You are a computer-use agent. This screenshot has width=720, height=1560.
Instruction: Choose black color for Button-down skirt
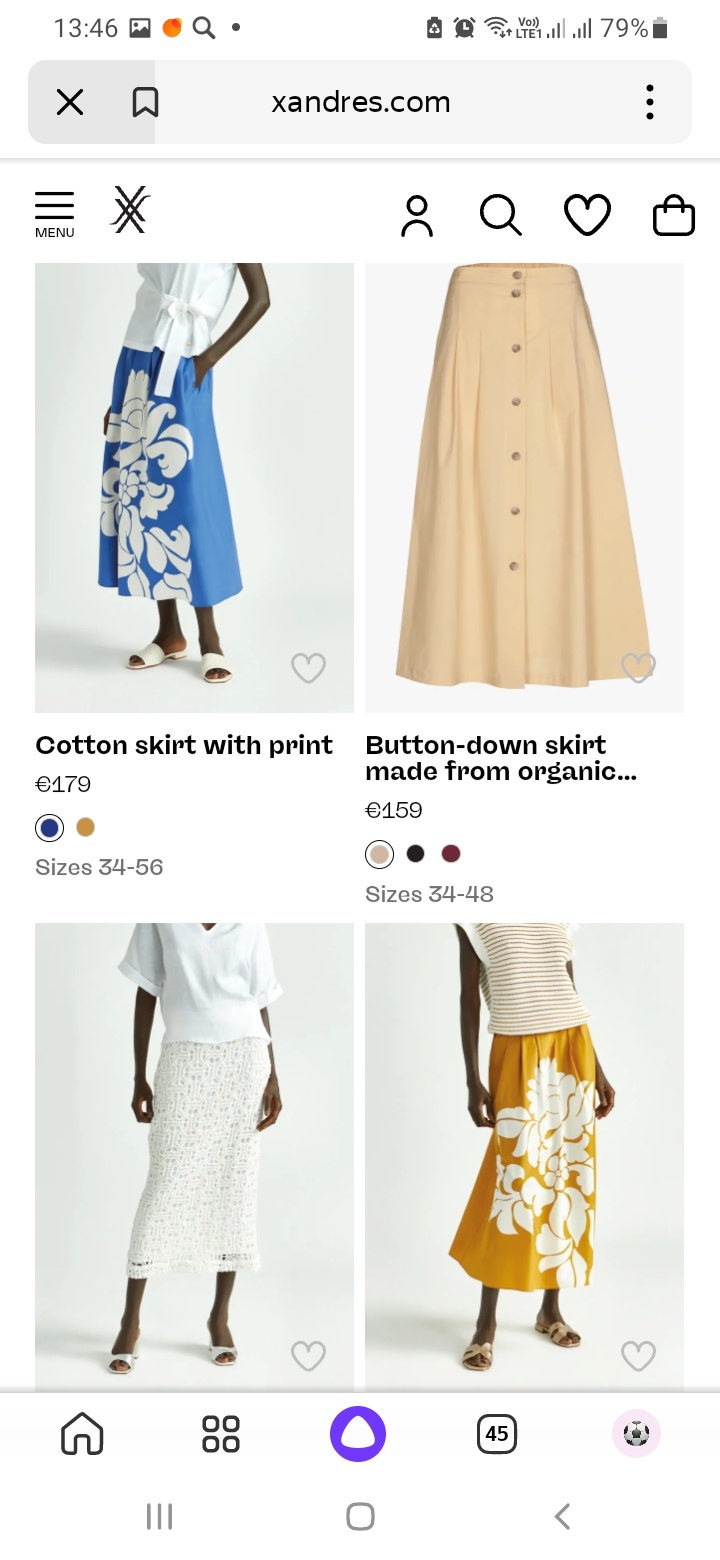tap(416, 853)
